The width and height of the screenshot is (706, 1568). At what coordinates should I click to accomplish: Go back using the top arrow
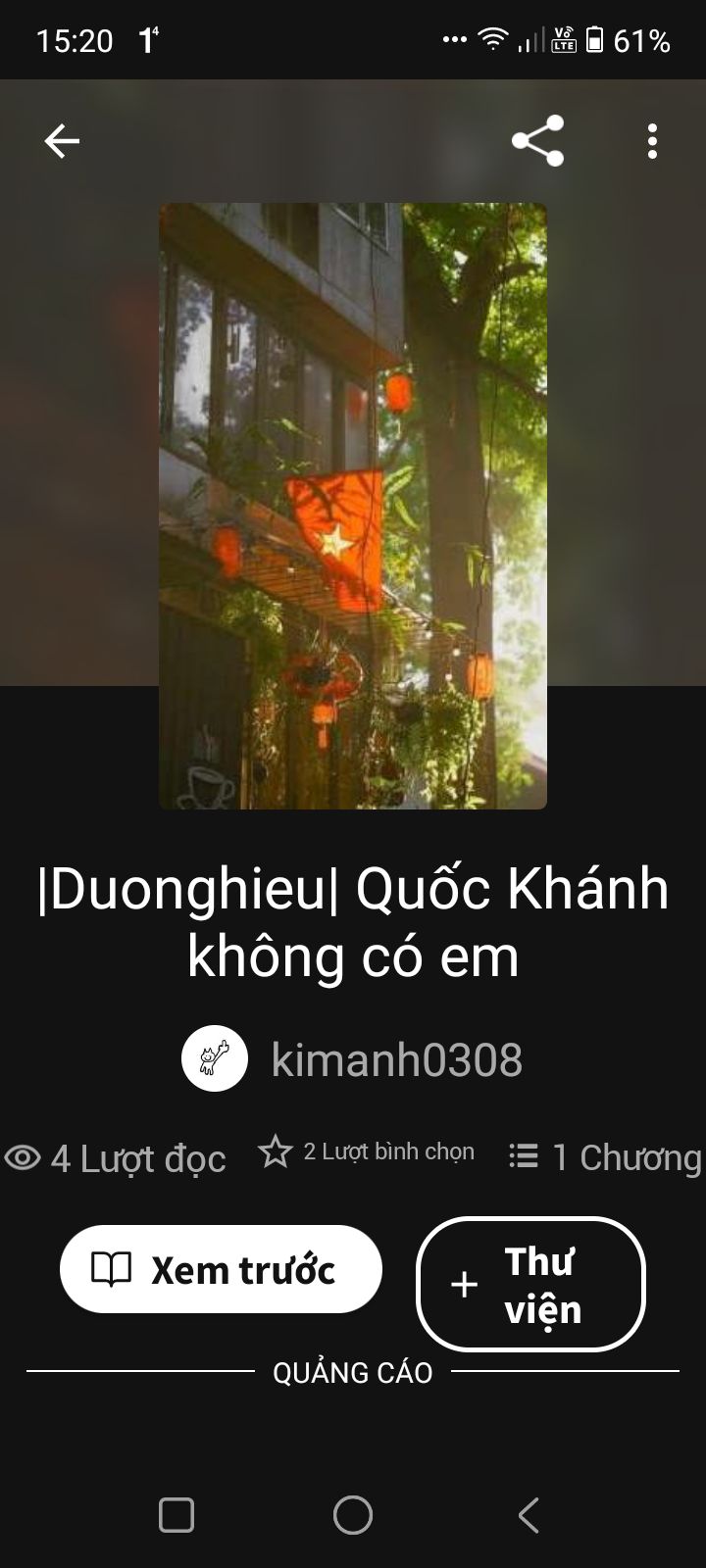61,141
